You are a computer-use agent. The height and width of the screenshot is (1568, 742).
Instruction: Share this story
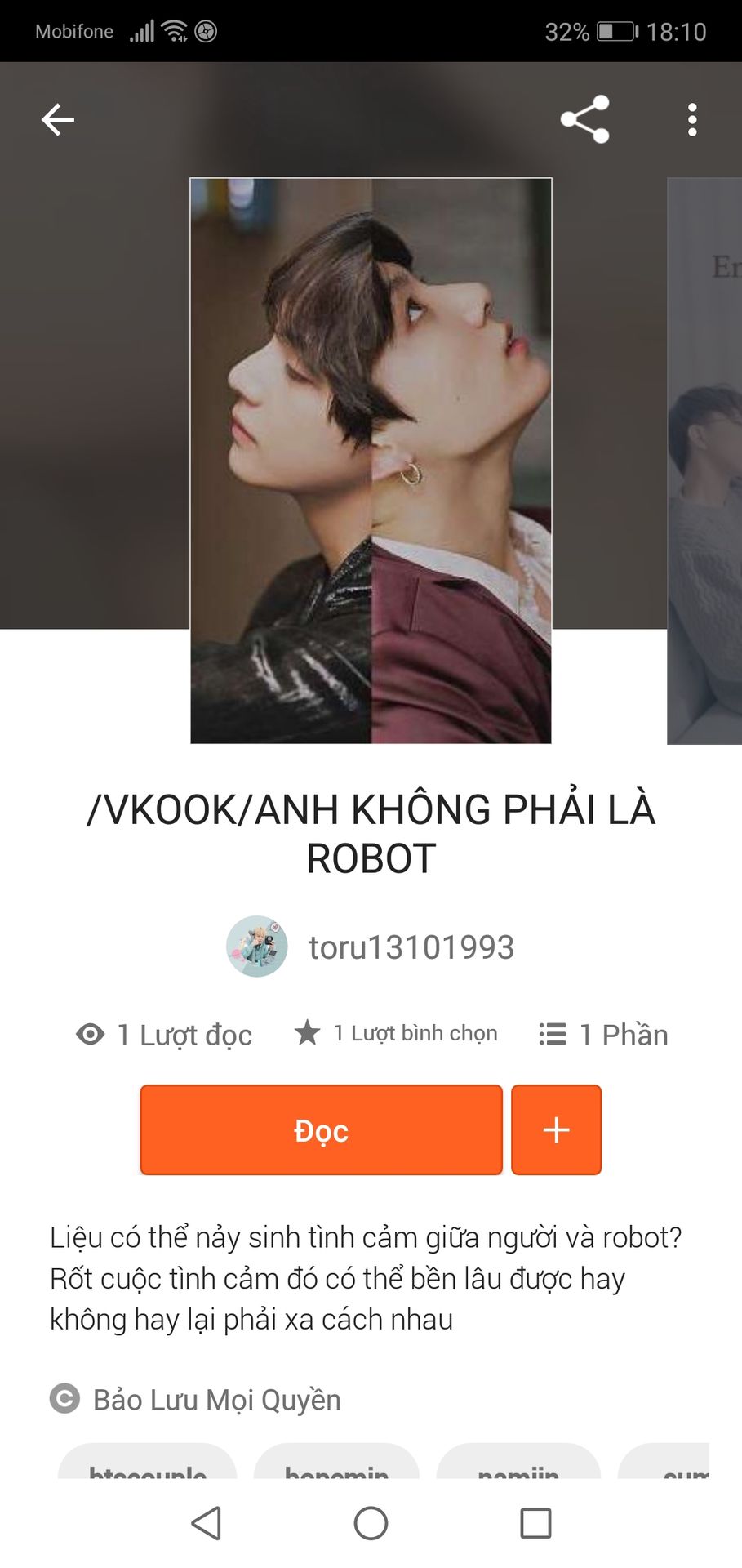pos(585,119)
